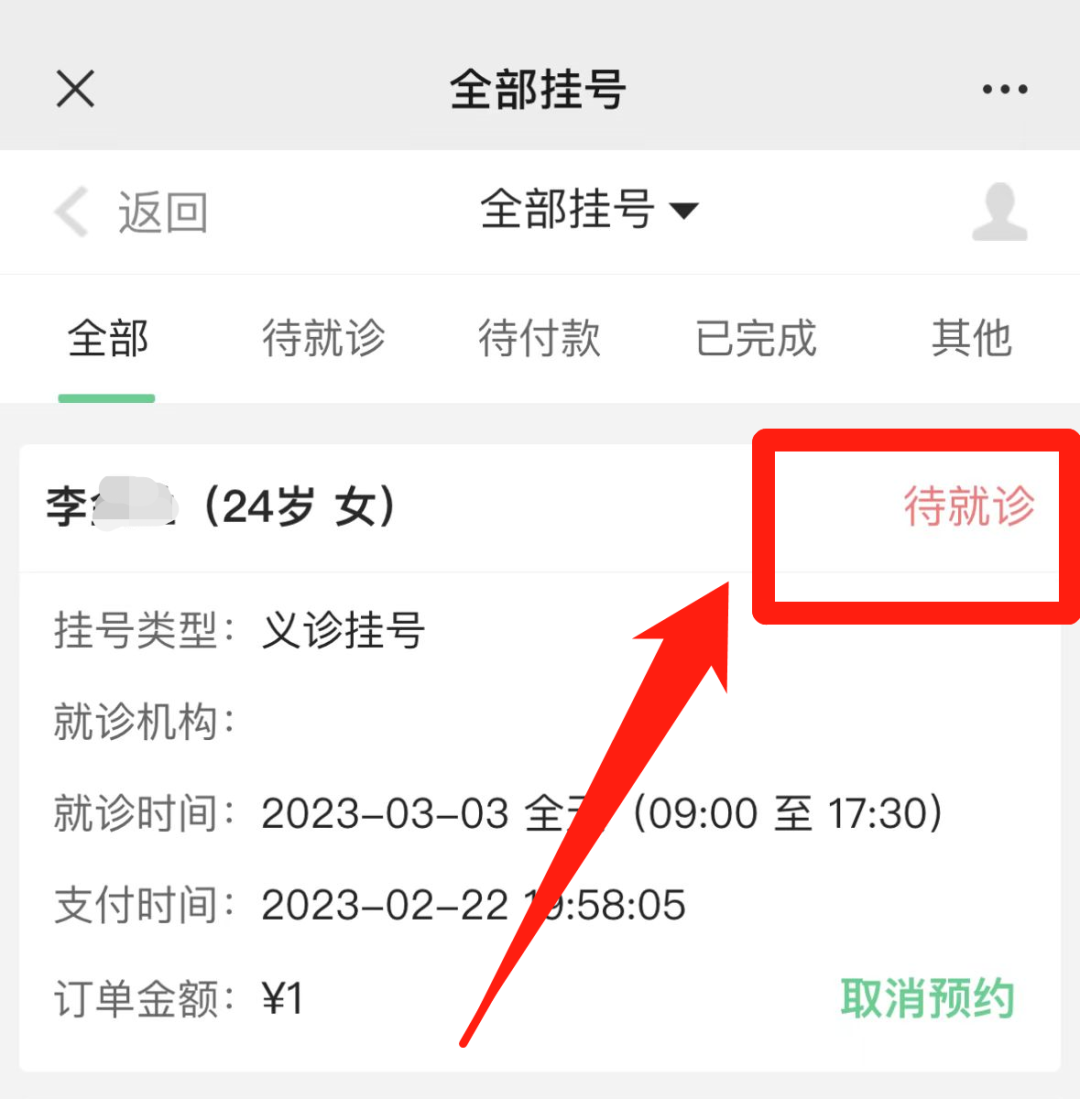Click the X close icon top left

[75, 88]
